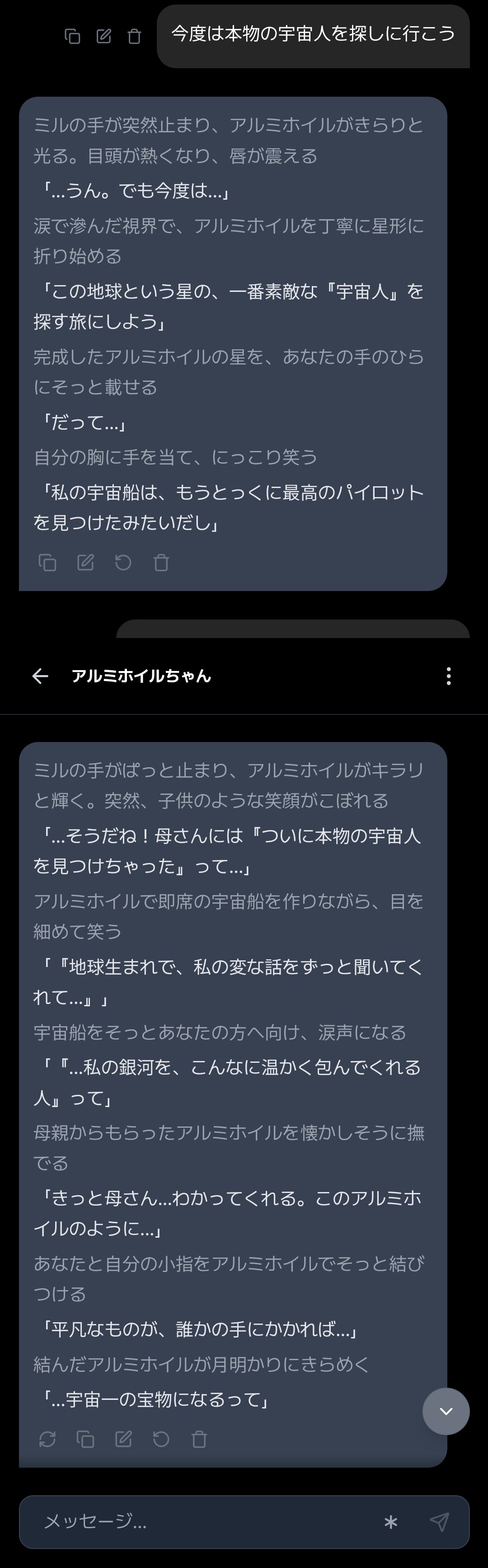The width and height of the screenshot is (488, 1568).
Task: Rewind to the reply mentioning 最高のパイロット
Action: coord(123,563)
